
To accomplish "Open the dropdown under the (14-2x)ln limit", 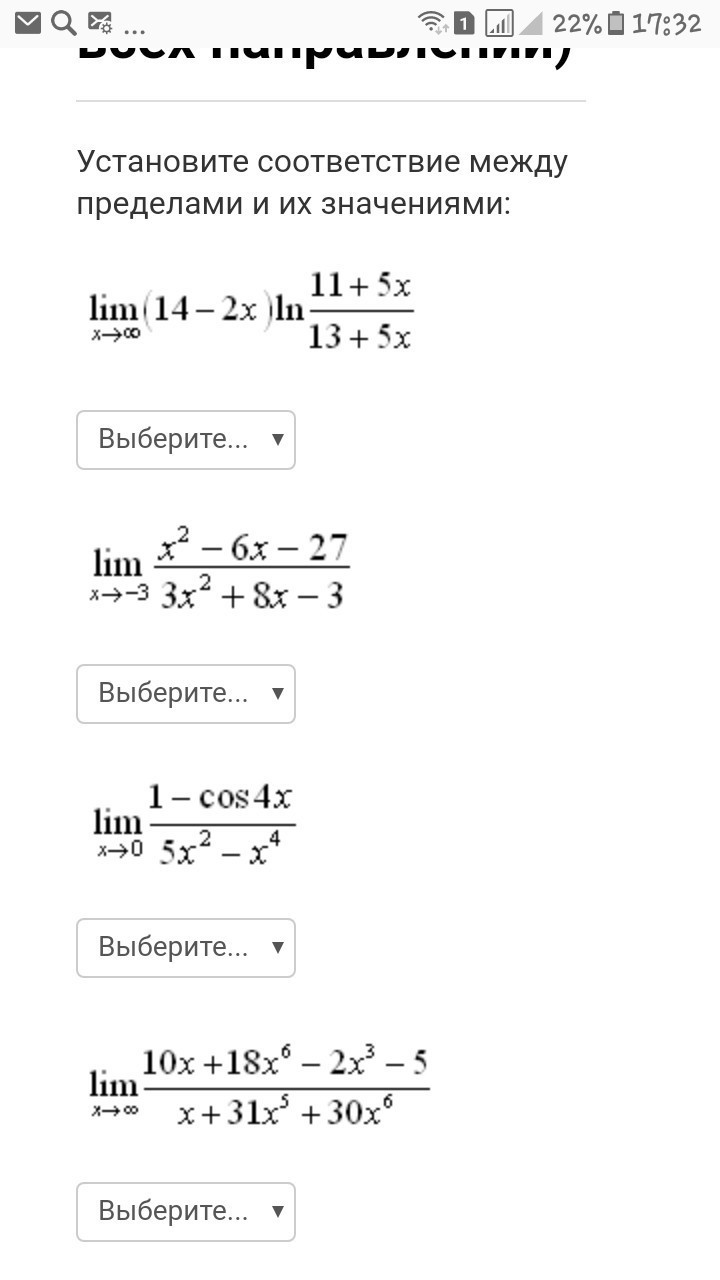I will point(185,439).
